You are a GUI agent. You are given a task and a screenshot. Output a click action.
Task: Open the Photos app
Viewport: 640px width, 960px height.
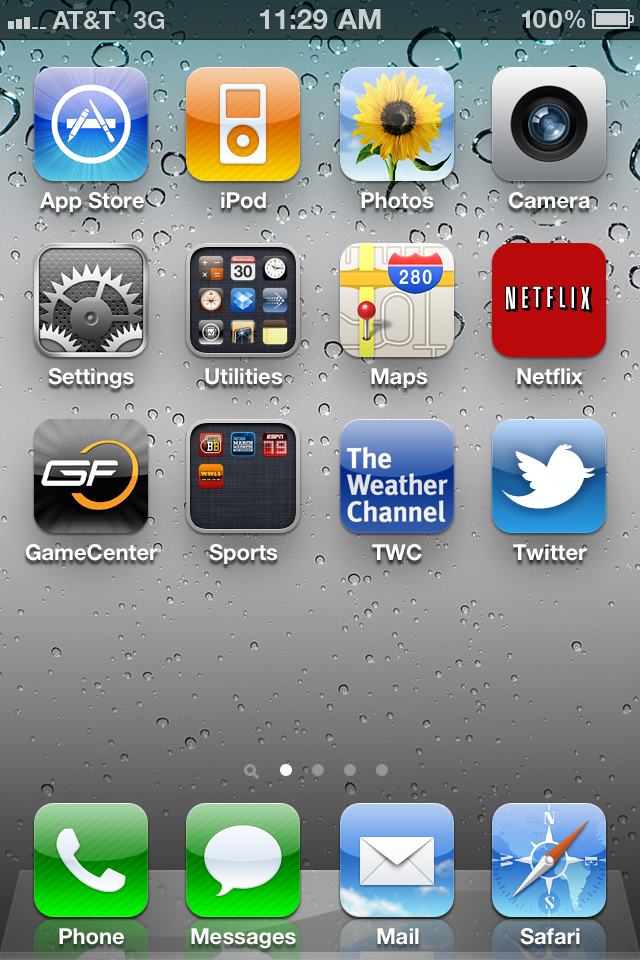coord(397,124)
